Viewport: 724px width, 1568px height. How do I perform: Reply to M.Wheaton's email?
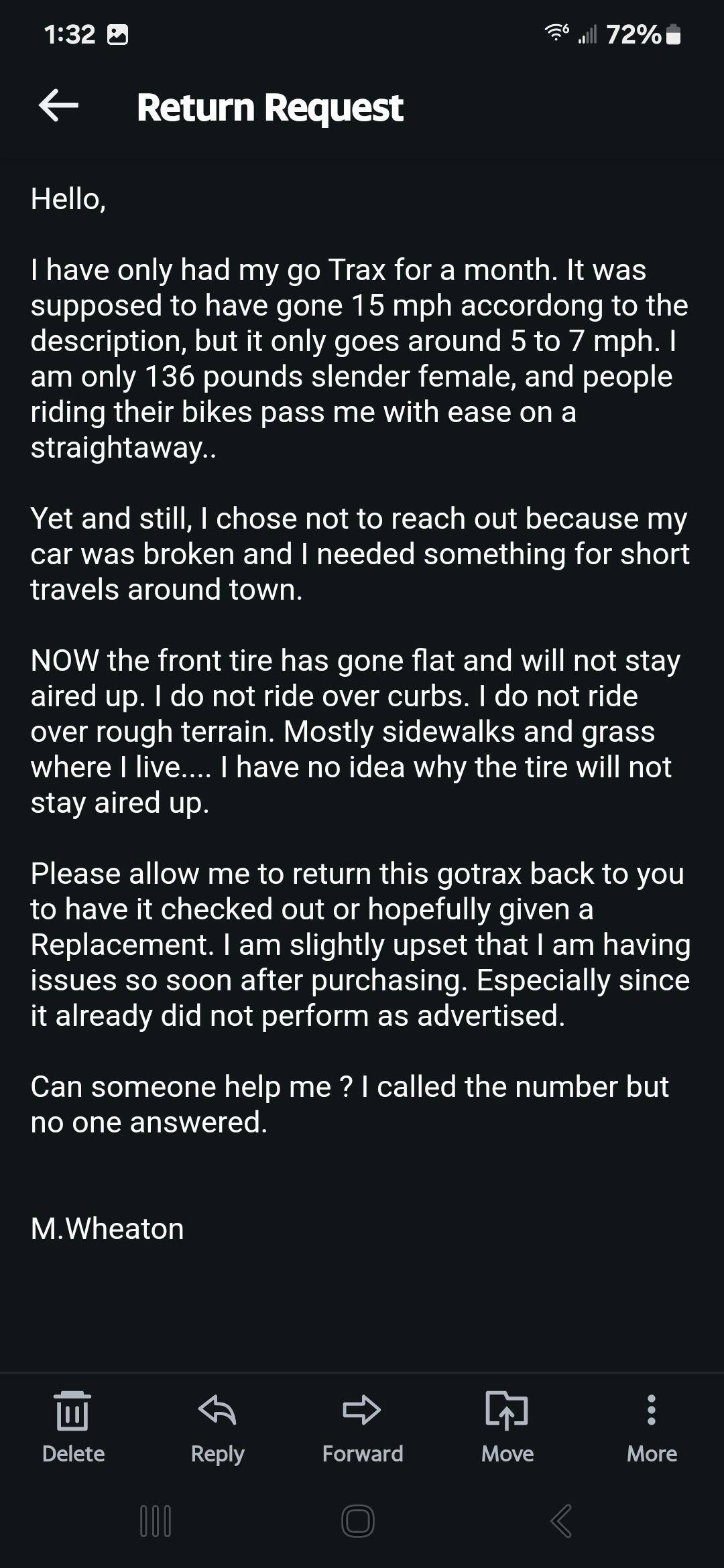click(217, 1411)
